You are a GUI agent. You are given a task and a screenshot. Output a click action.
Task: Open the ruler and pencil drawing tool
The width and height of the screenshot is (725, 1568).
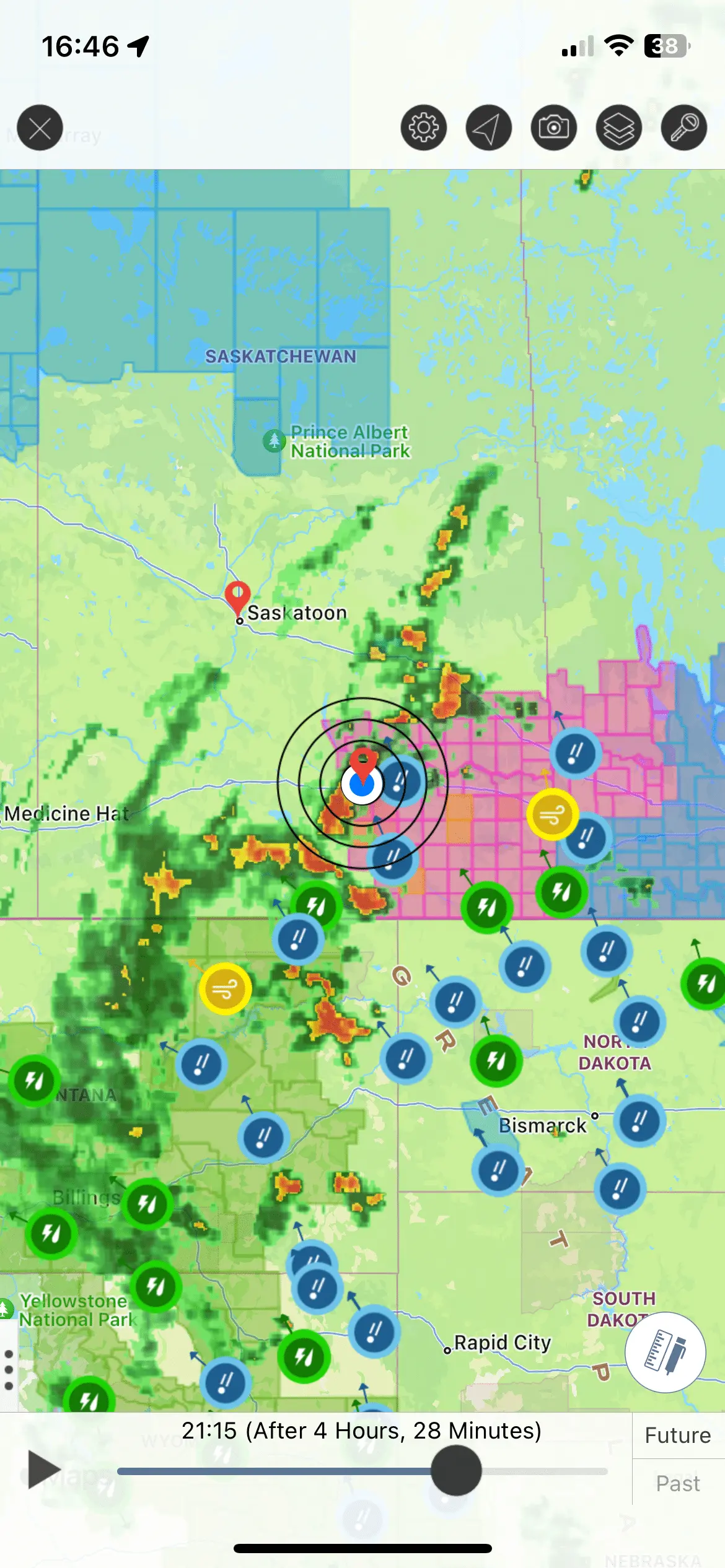[x=666, y=1352]
